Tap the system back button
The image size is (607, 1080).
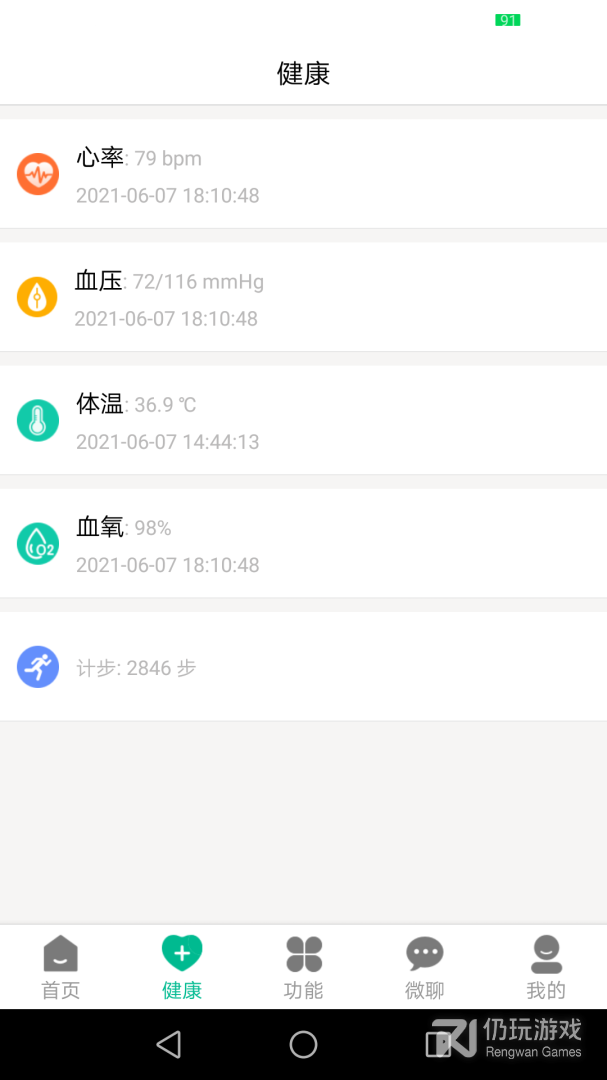pyautogui.click(x=169, y=1045)
